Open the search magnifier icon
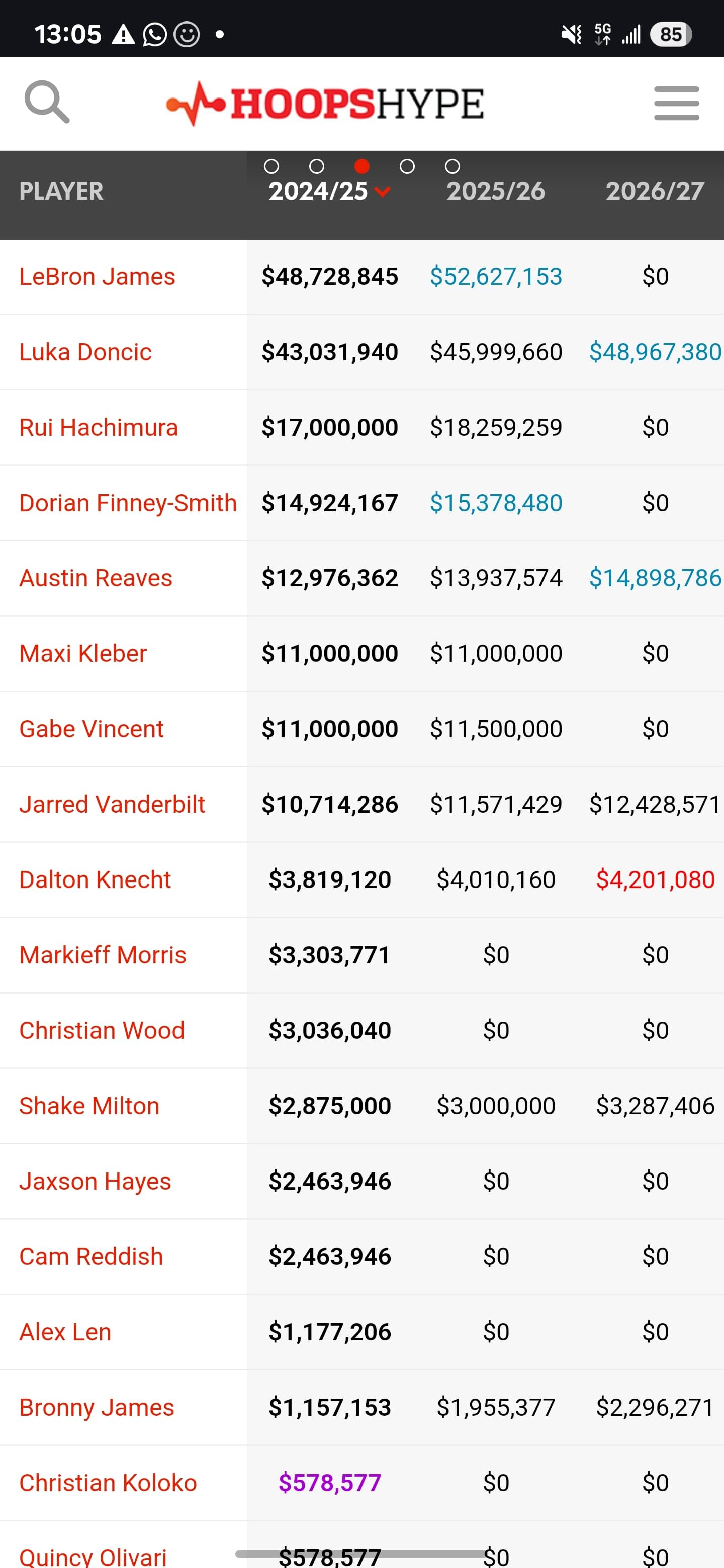 coord(47,102)
